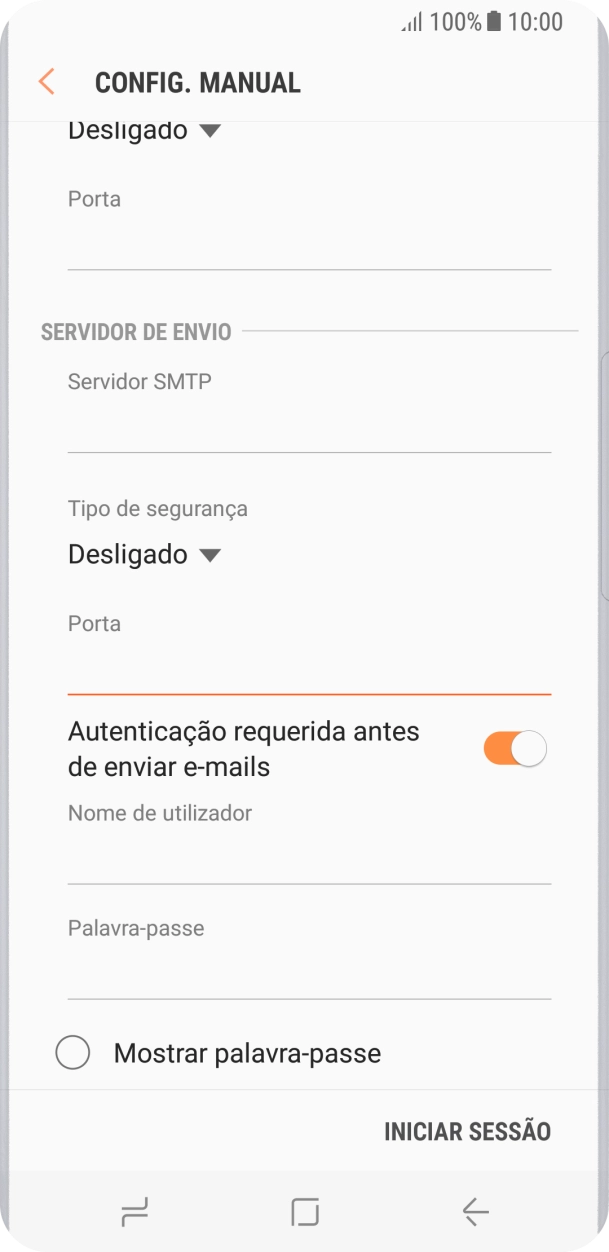Enter the Nome de utilizador field
Screen dimensions: 609x1252
pos(309,859)
